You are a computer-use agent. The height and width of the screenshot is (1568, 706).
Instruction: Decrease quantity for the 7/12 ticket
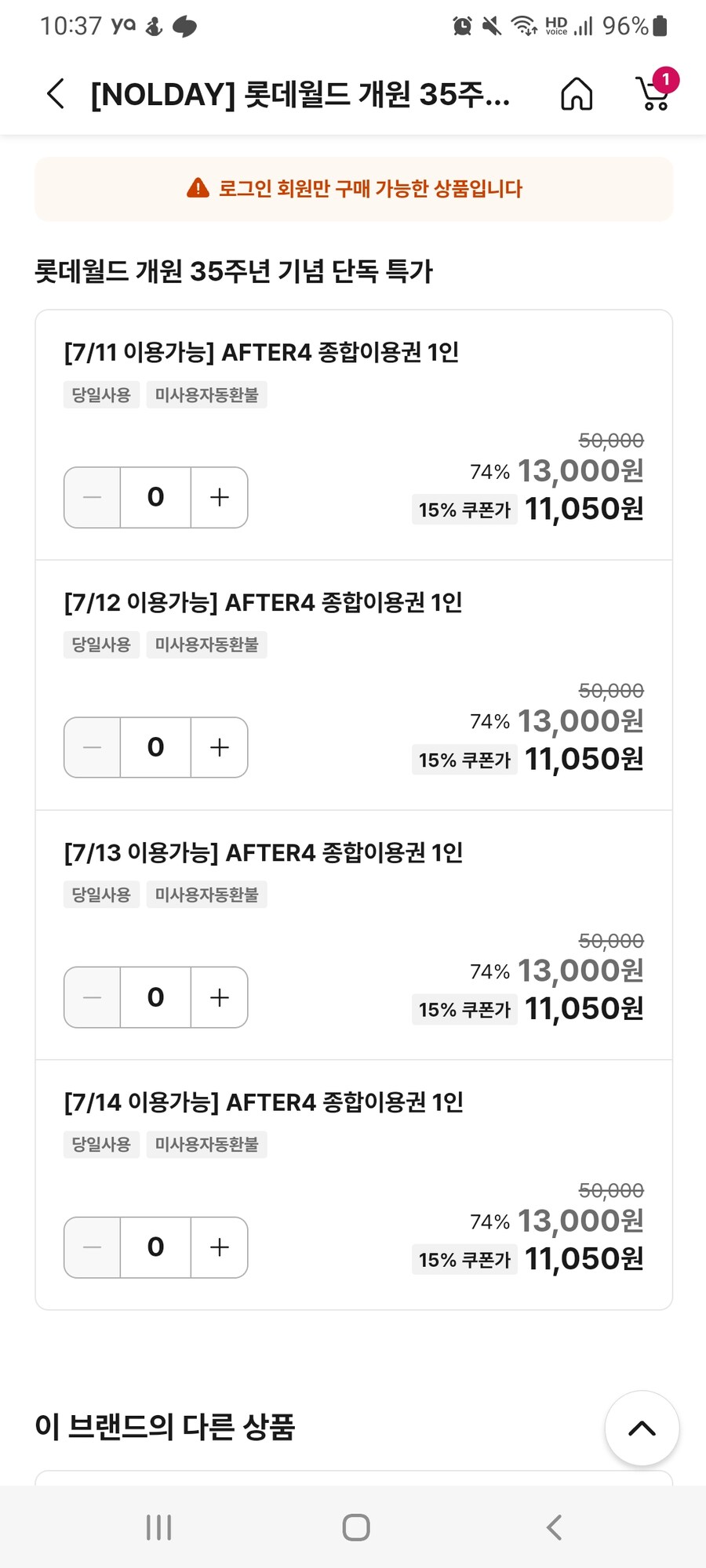[92, 747]
